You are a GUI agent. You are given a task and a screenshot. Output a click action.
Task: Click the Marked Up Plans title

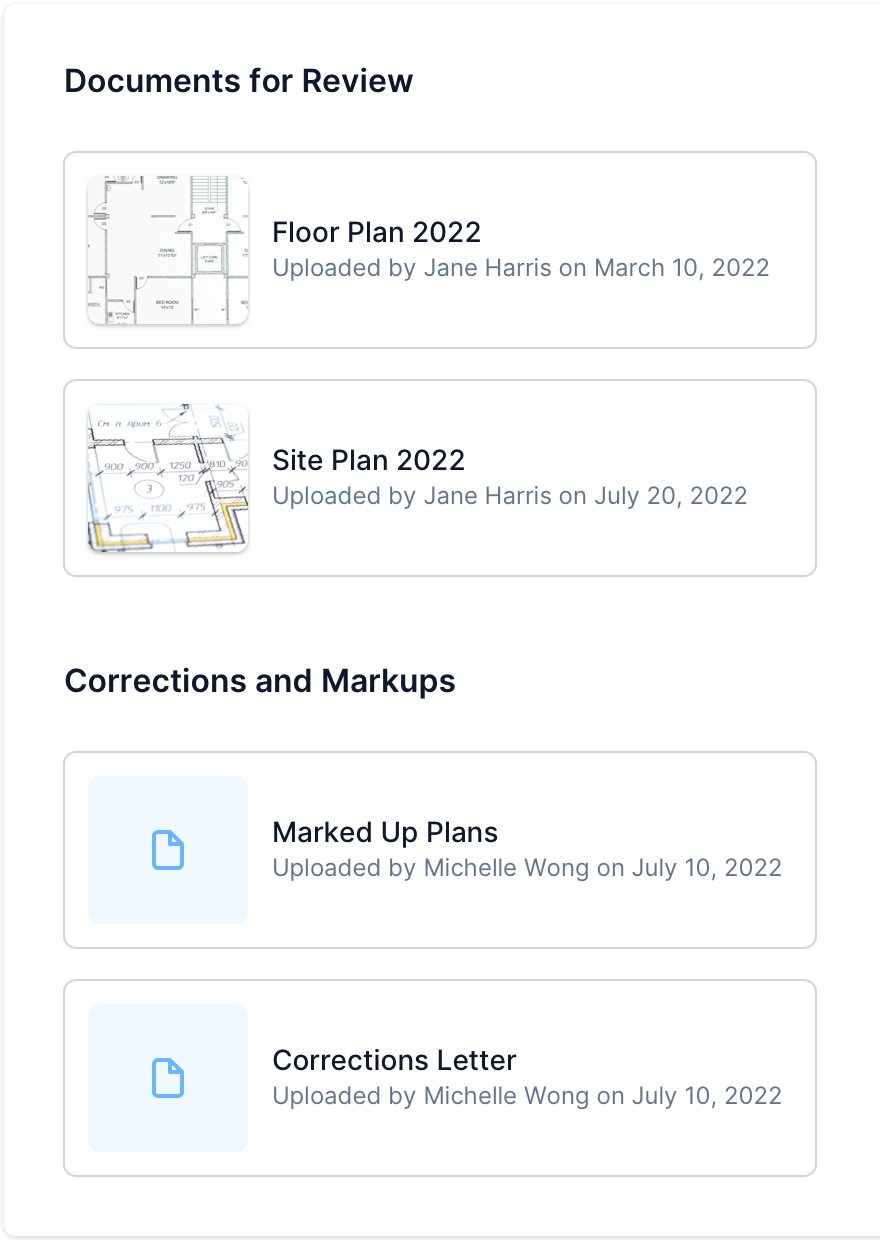(x=386, y=832)
